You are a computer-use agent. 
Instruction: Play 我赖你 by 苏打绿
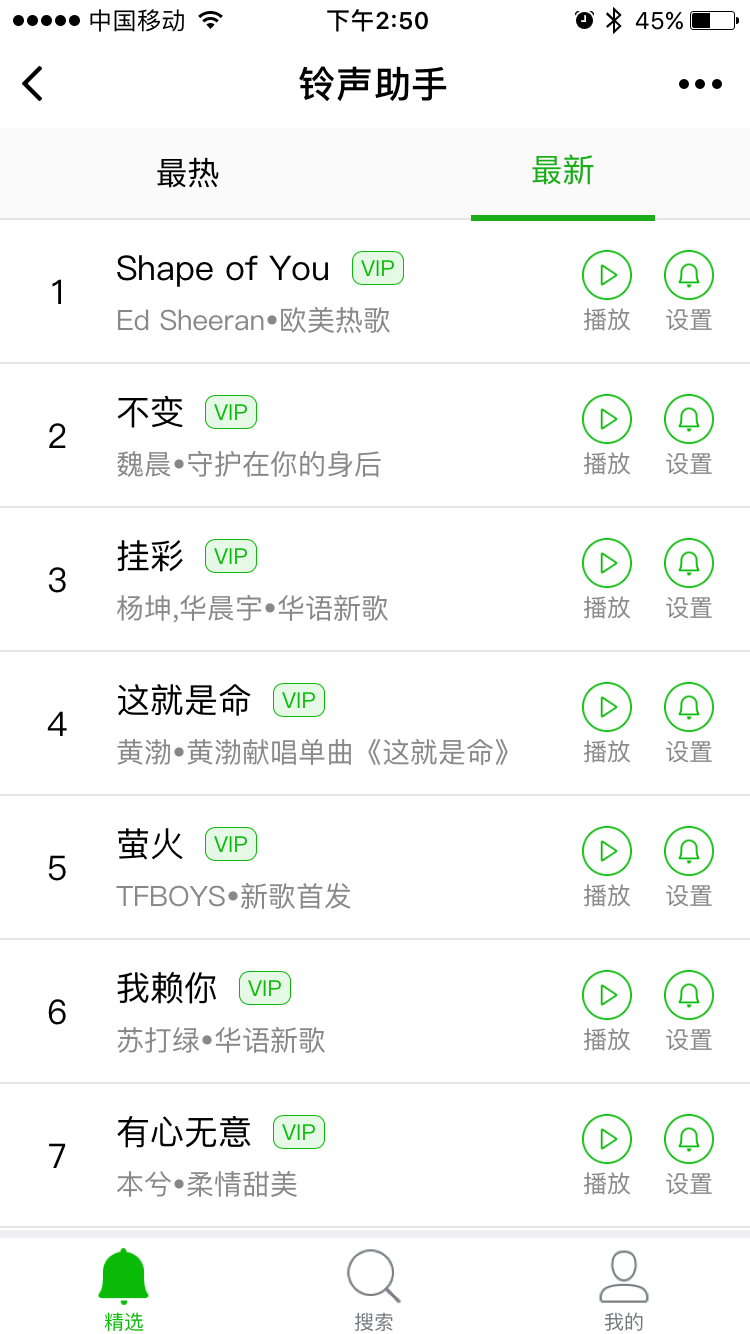(x=607, y=995)
